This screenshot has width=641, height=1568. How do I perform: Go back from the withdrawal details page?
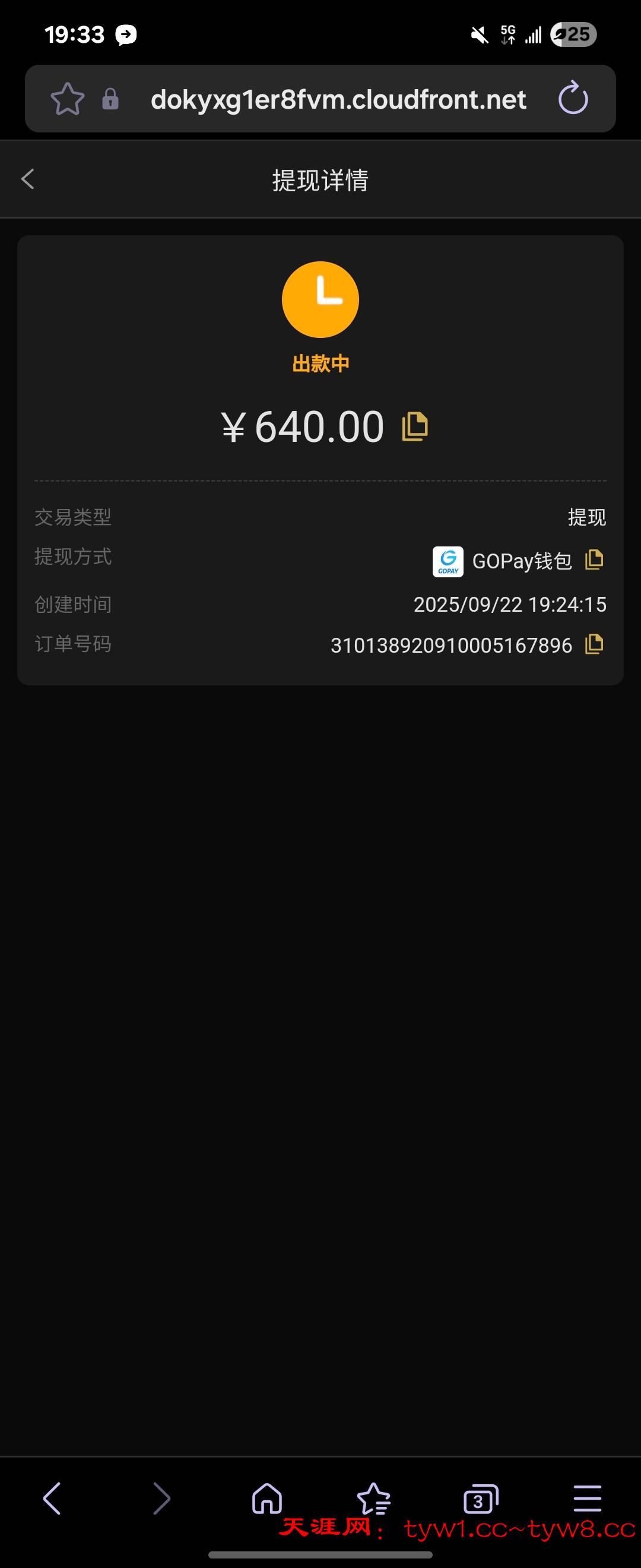[28, 179]
